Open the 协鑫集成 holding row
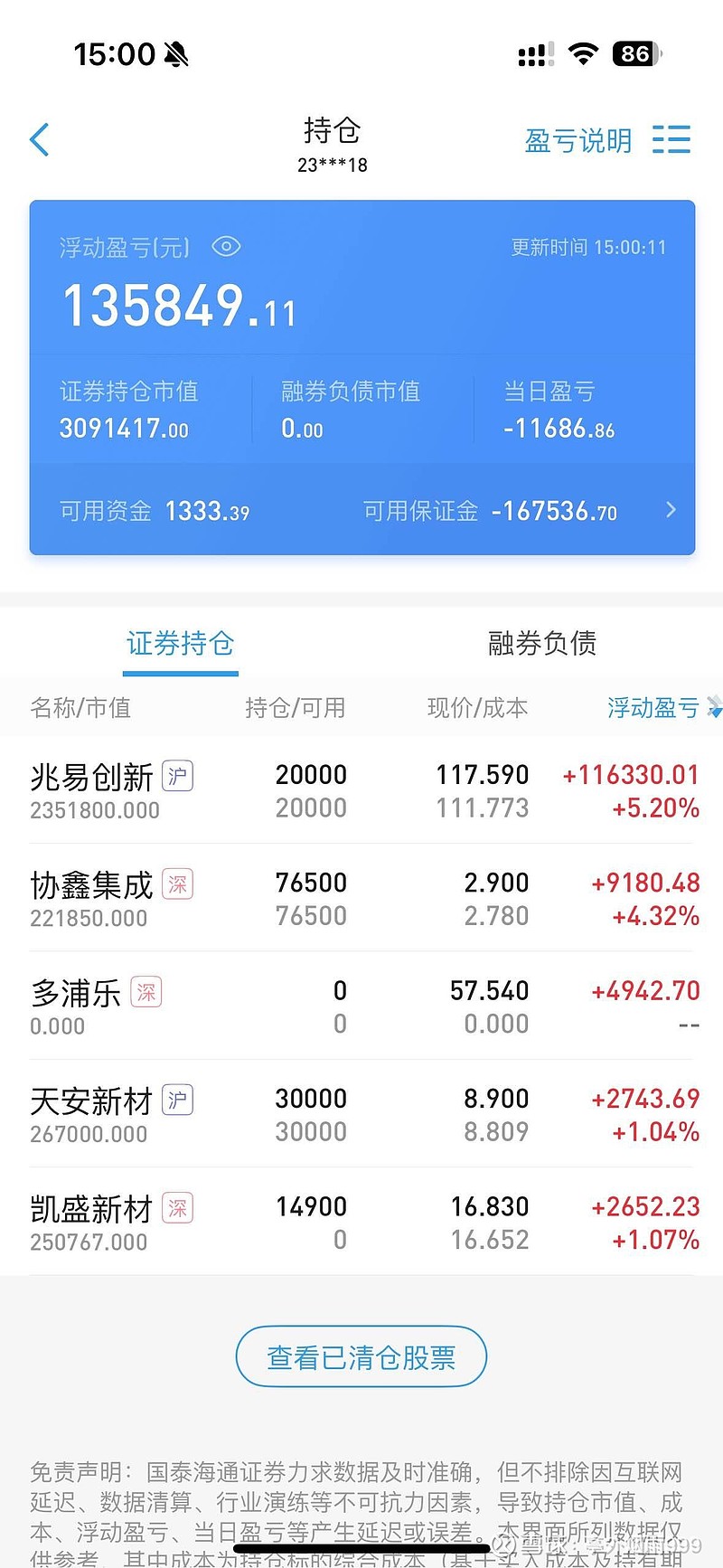This screenshot has height=1568, width=723. pos(361,898)
